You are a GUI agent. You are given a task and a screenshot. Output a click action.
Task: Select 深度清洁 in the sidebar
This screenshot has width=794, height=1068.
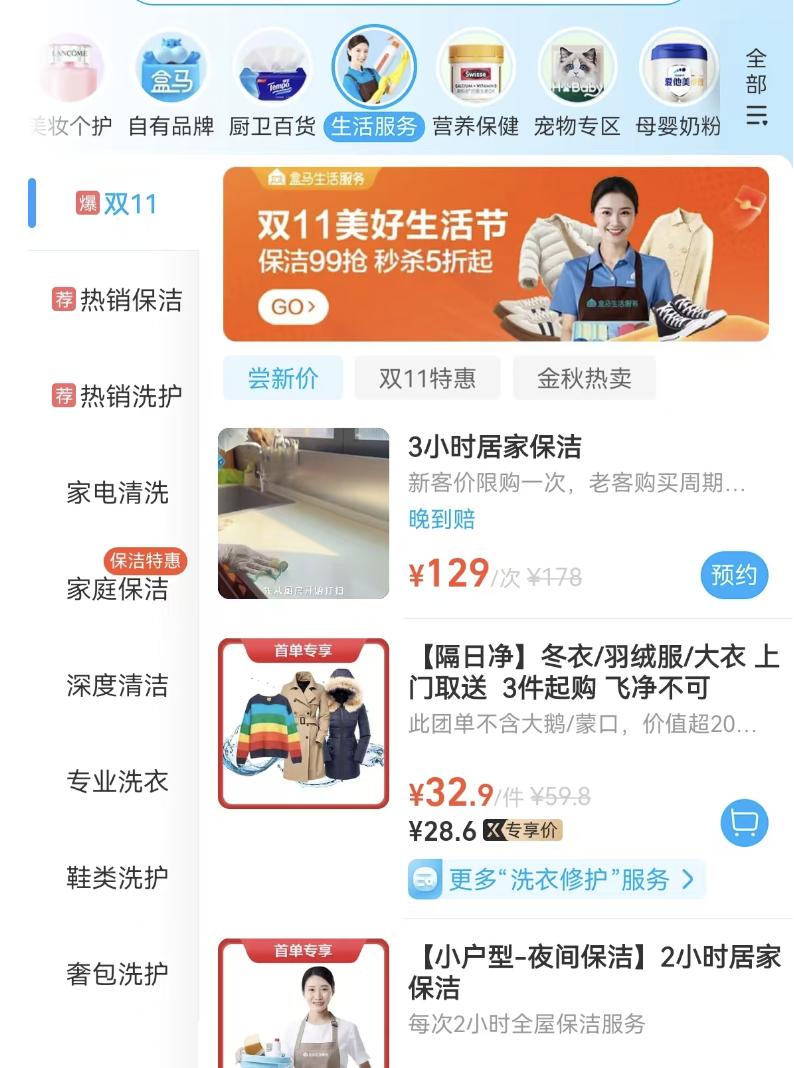pyautogui.click(x=118, y=685)
